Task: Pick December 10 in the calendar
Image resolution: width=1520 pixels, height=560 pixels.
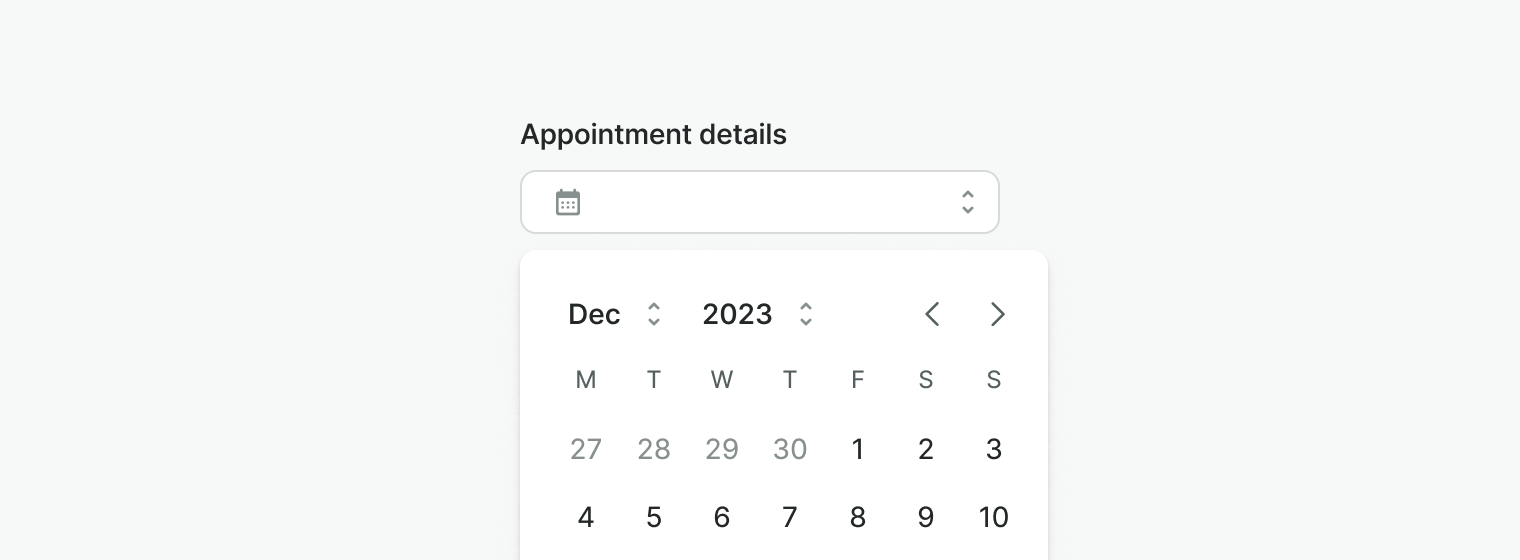Action: 993,517
